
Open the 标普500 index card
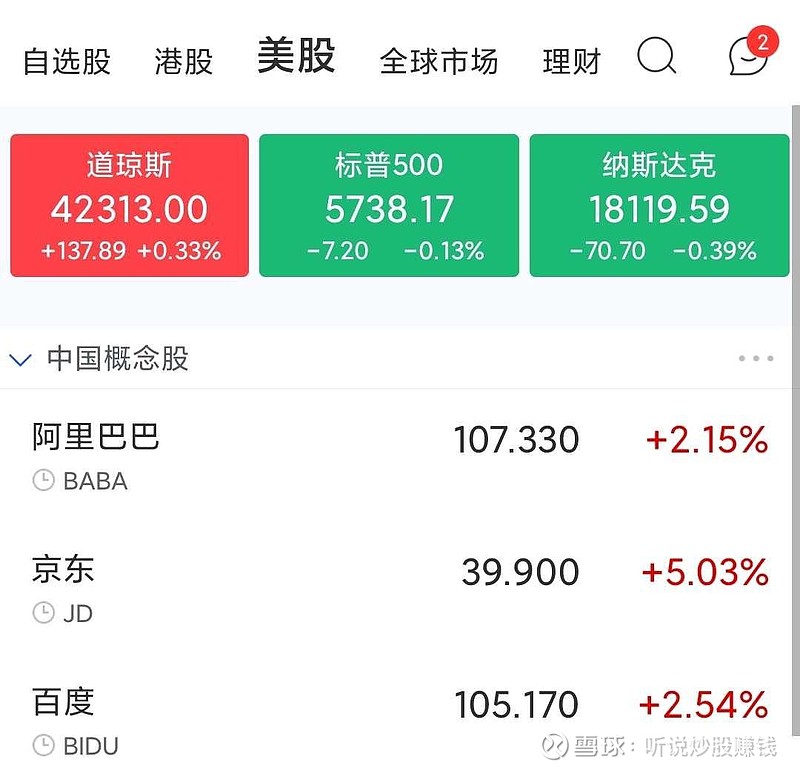pyautogui.click(x=389, y=206)
